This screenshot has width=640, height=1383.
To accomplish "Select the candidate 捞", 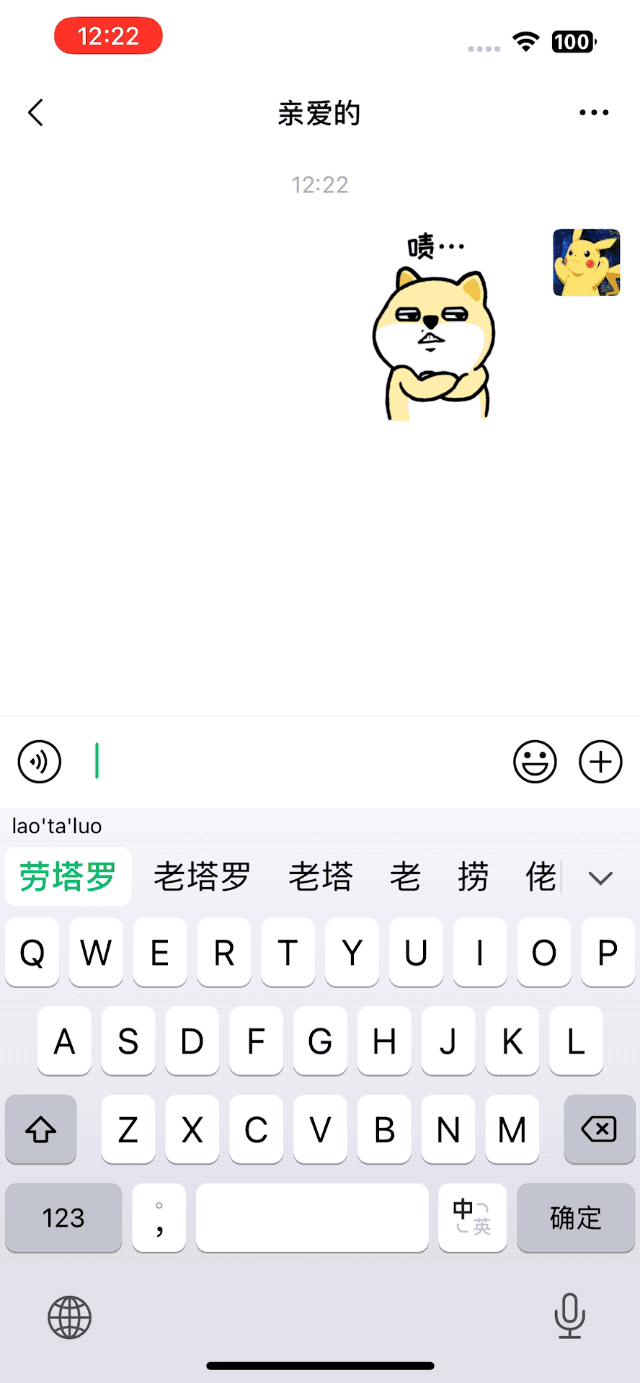I will pos(473,877).
